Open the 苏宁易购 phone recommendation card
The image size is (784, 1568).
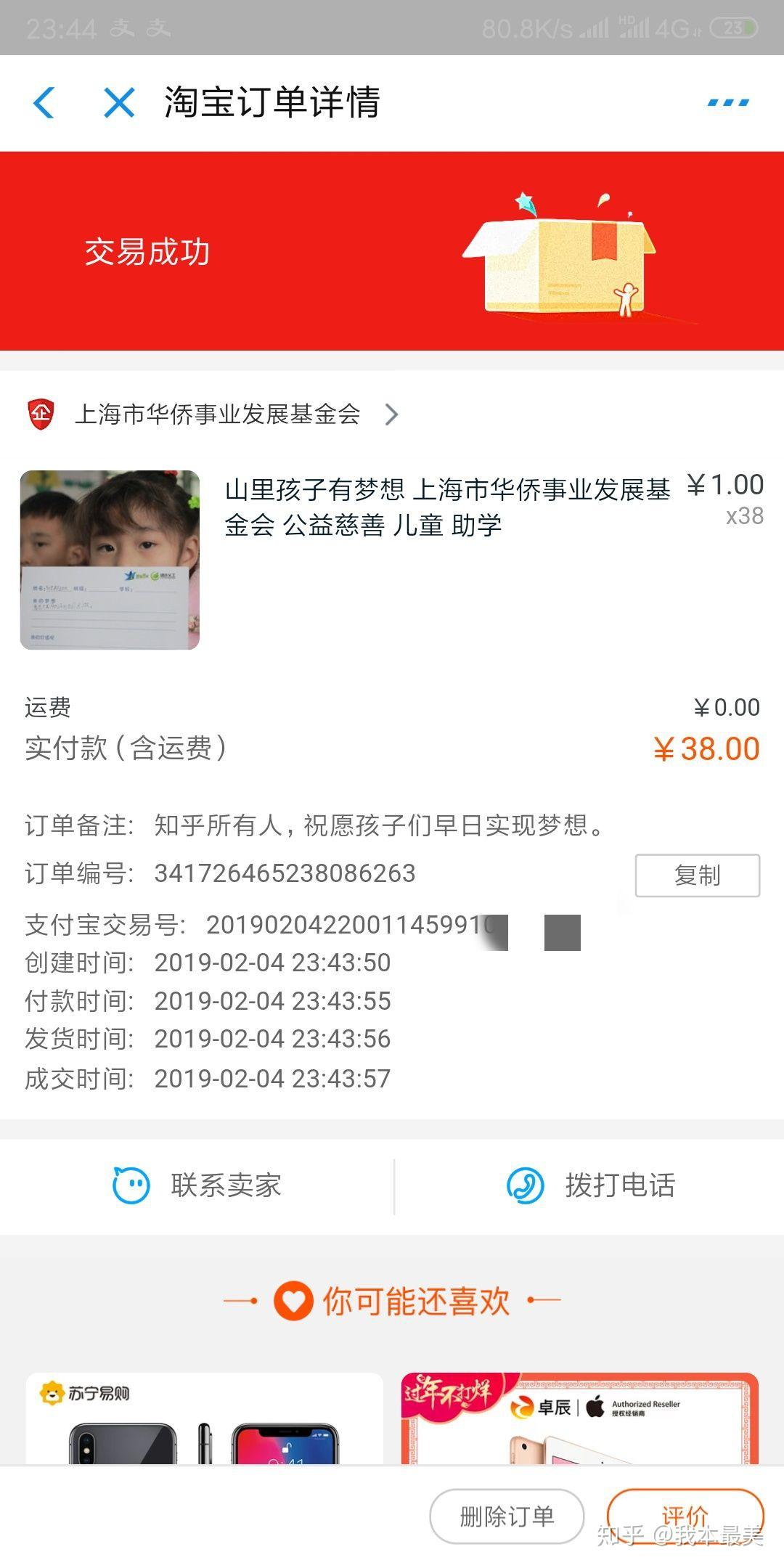pyautogui.click(x=205, y=1419)
